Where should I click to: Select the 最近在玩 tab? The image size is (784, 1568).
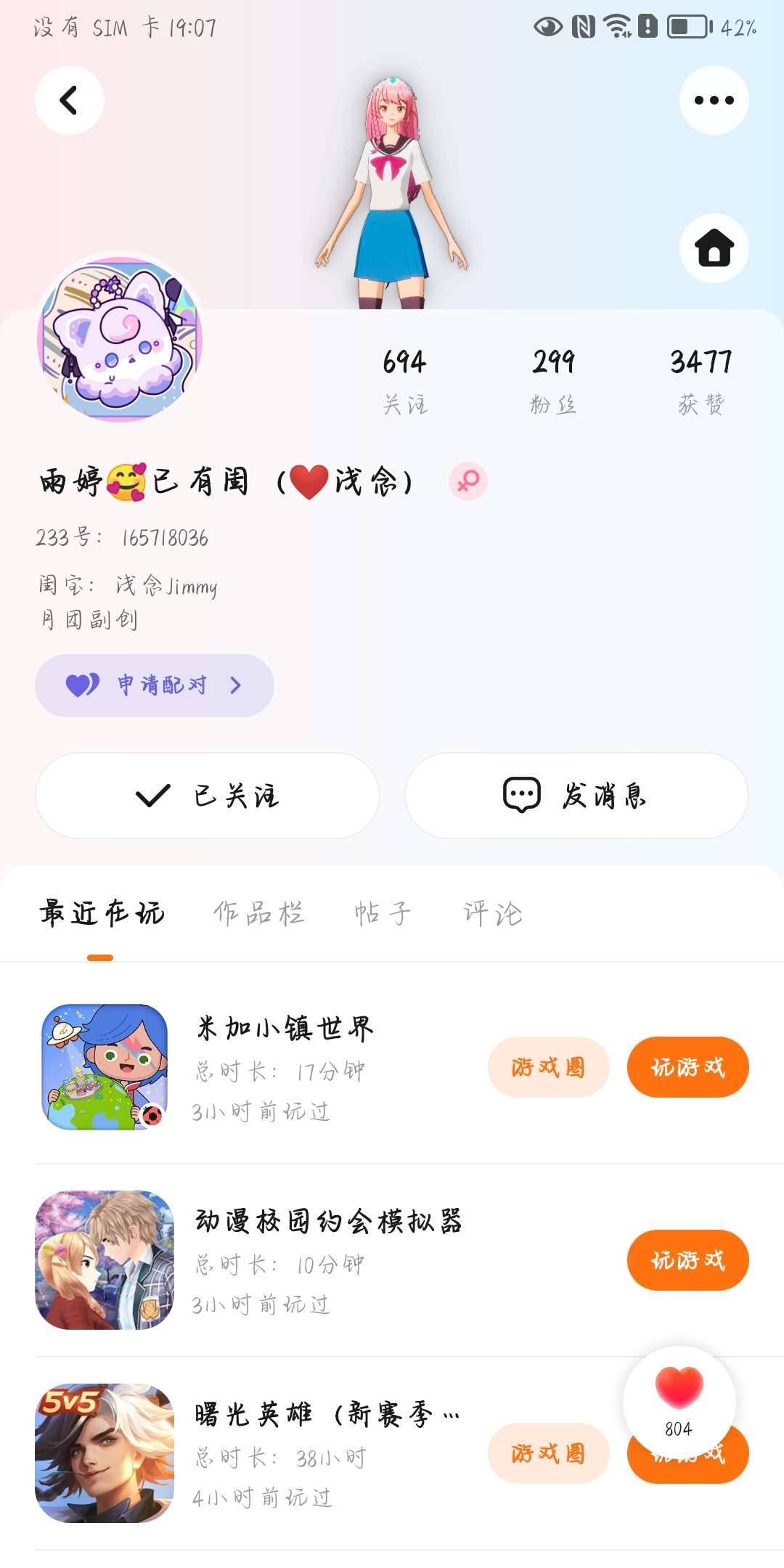(x=102, y=913)
